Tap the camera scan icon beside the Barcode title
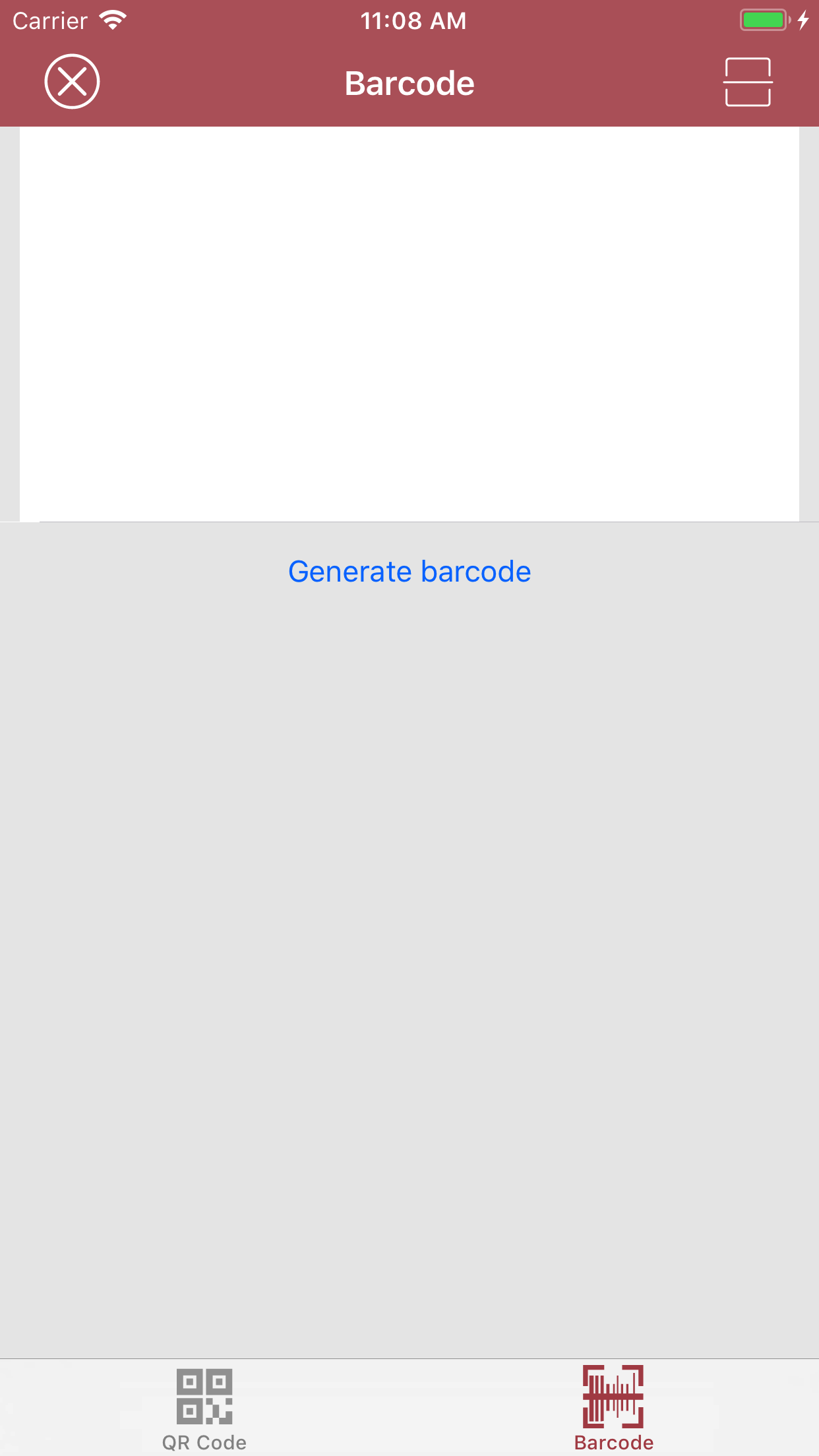Screen dimensions: 819x1456 pyautogui.click(x=748, y=82)
